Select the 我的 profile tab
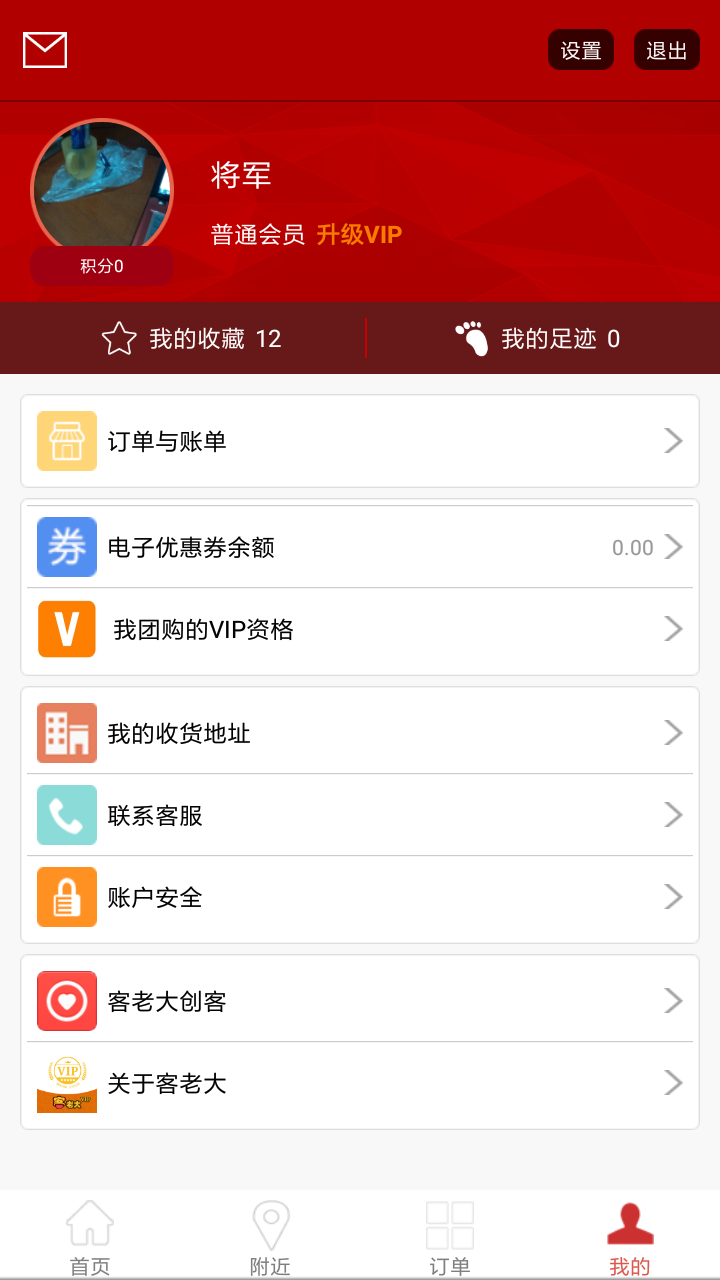This screenshot has width=720, height=1280. tap(630, 1238)
